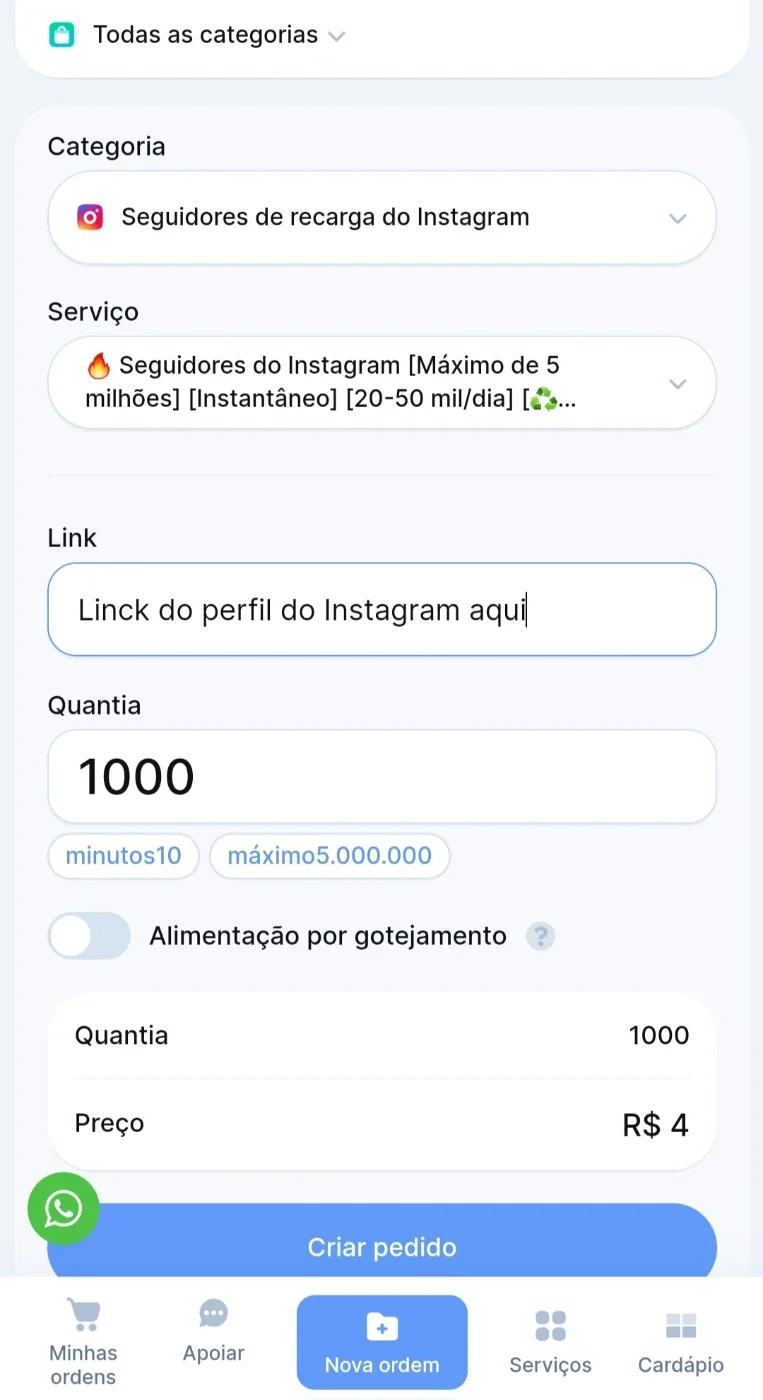Viewport: 763px width, 1400px height.
Task: Go to Minhas ordens tab
Action: point(83,1342)
